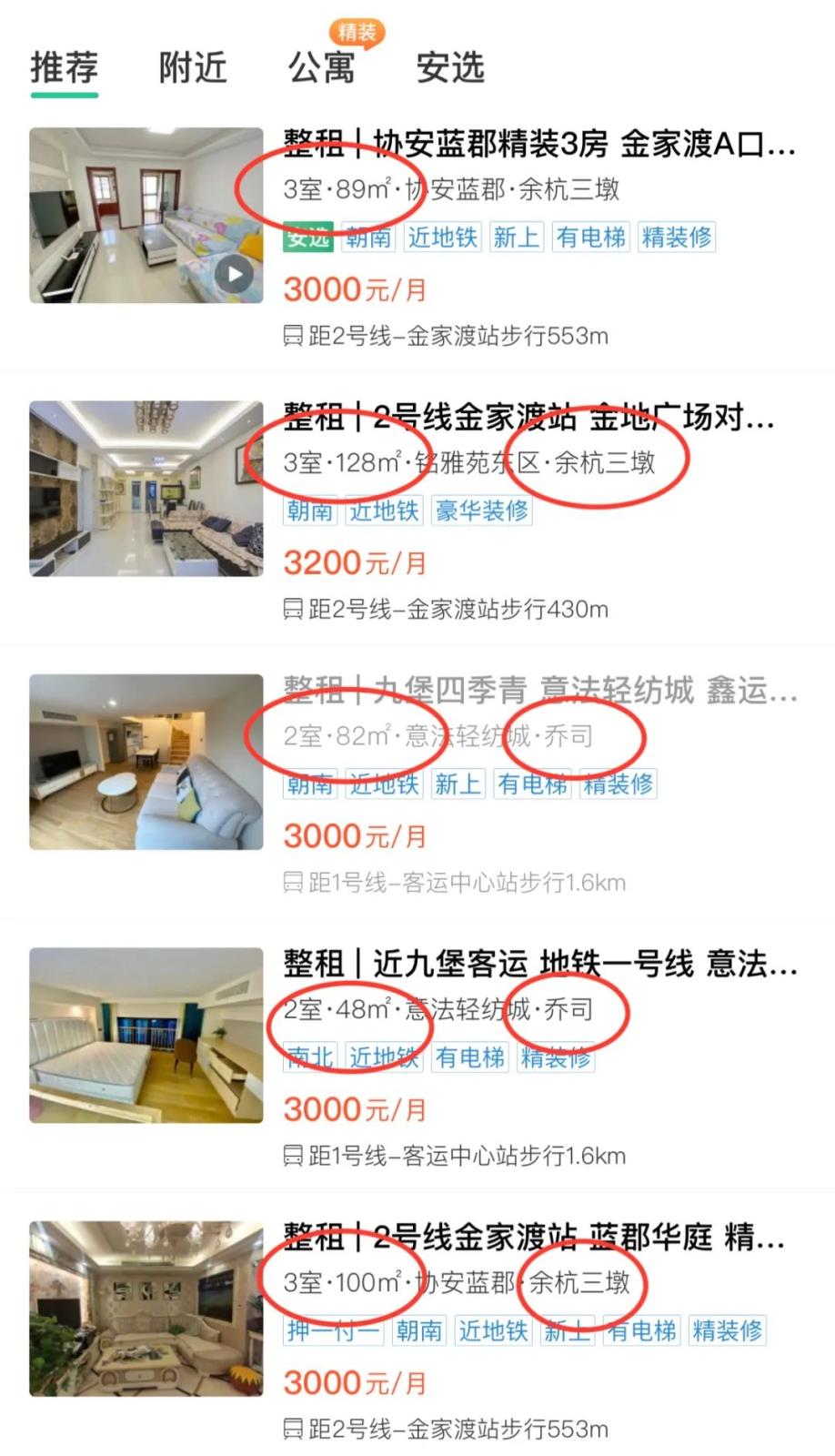The image size is (835, 1456).
Task: Play the video on the 协安蓝郡精装3房 photo
Action: click(236, 274)
